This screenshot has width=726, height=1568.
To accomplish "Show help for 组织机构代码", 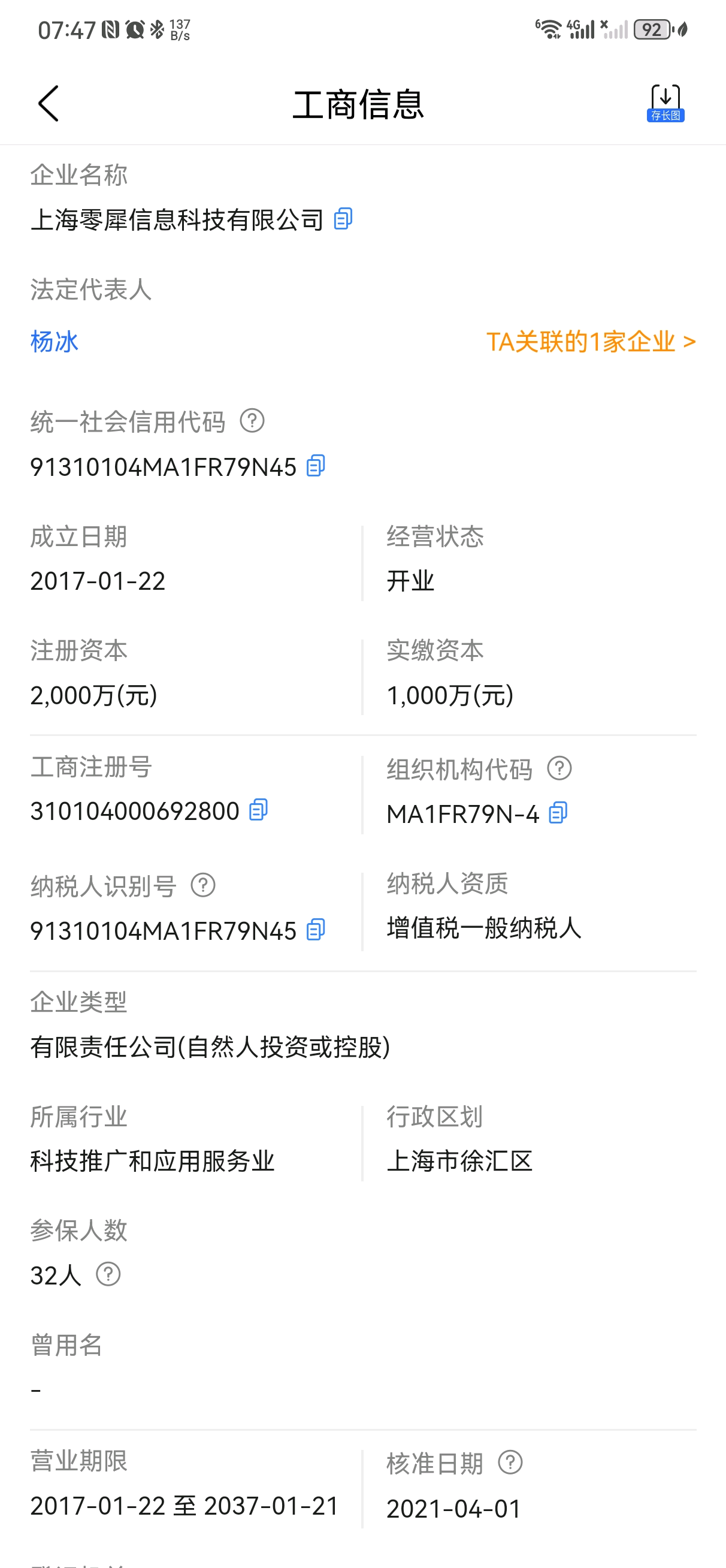I will point(559,768).
